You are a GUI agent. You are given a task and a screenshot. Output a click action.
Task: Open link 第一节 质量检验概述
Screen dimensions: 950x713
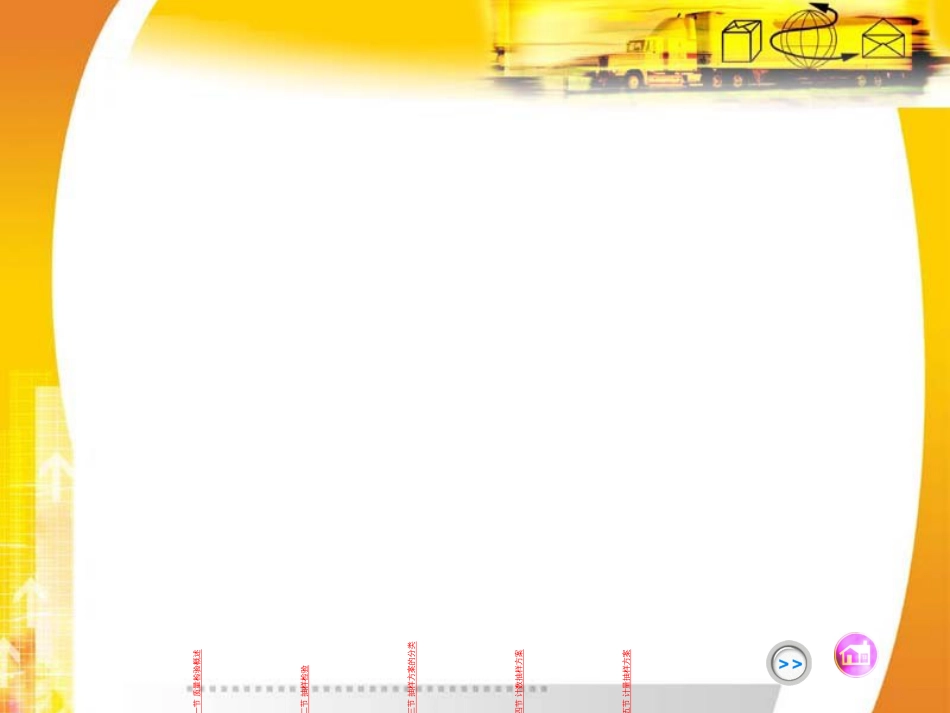(x=198, y=681)
